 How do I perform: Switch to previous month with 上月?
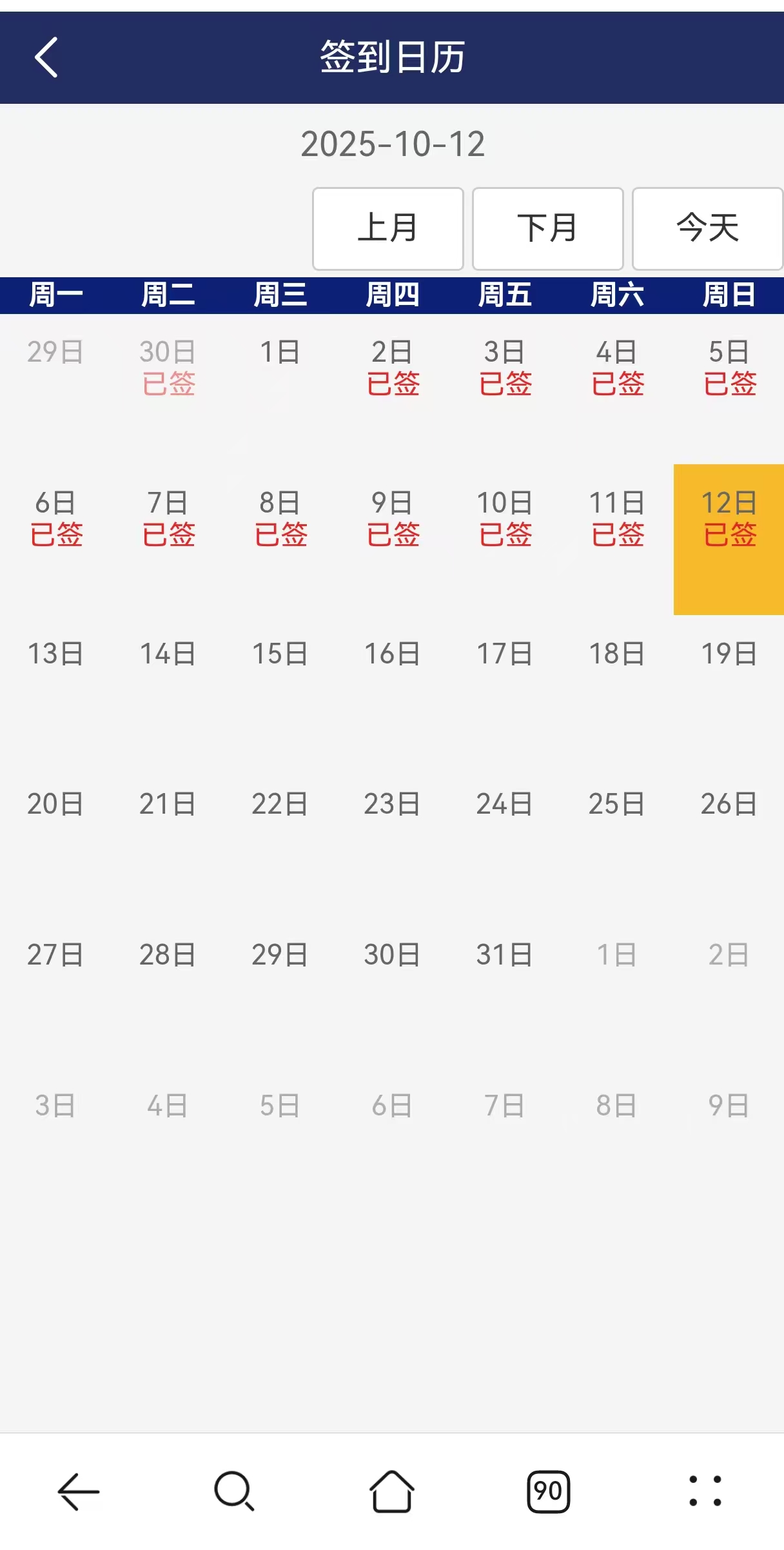(x=387, y=228)
